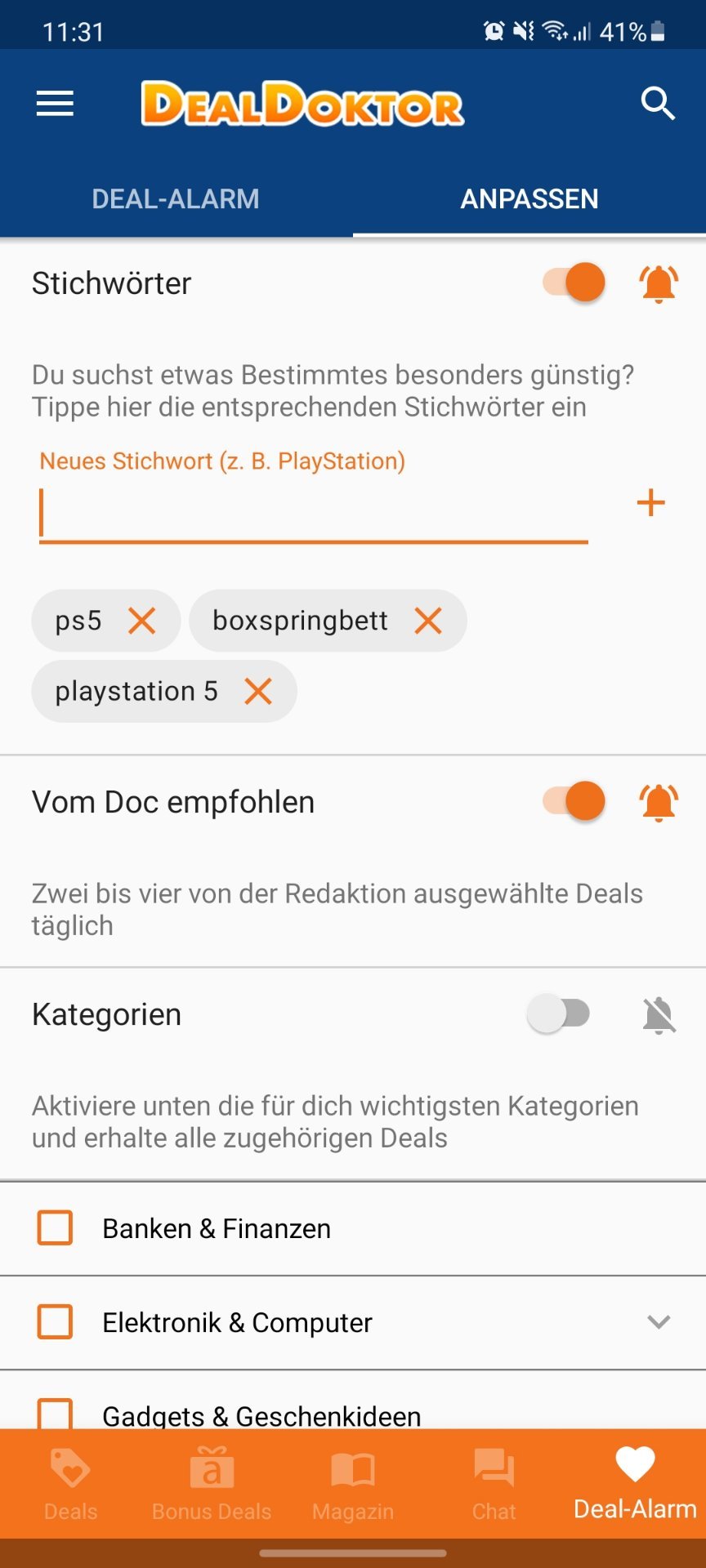Enable the Kategorien toggle

pos(559,1013)
